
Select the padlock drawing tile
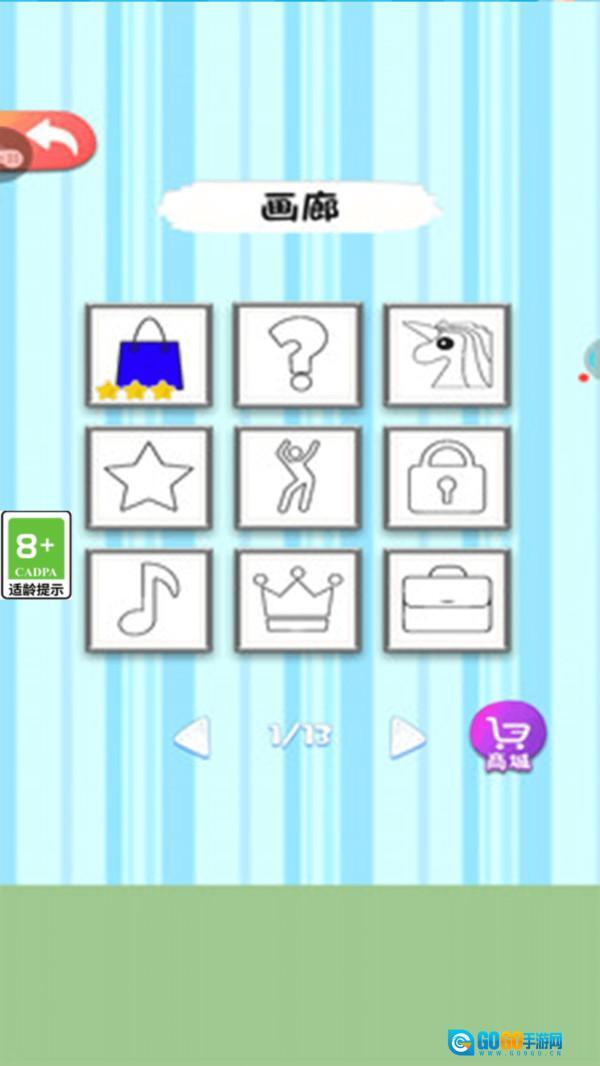pyautogui.click(x=447, y=479)
